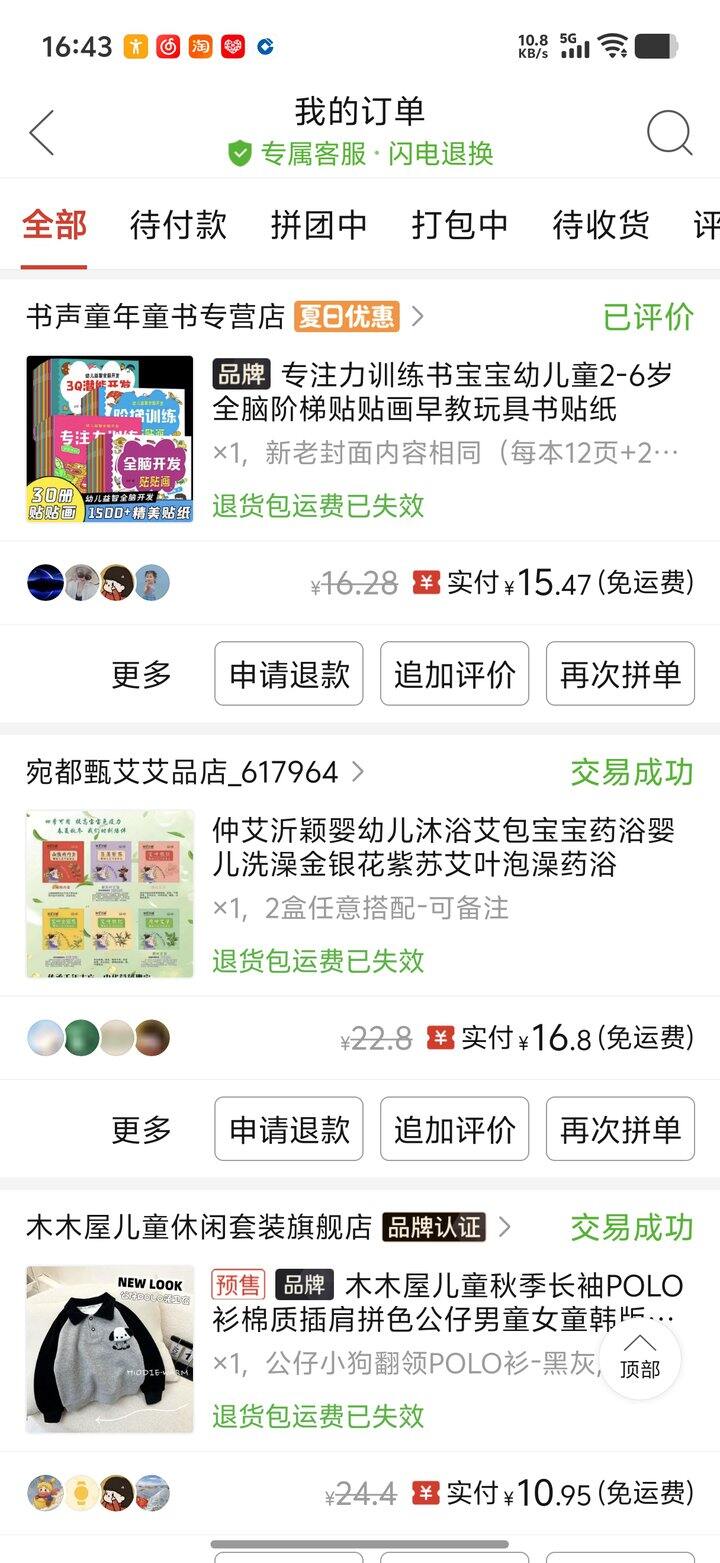Image resolution: width=720 pixels, height=1563 pixels.
Task: Go back from My Orders page
Action: 42,132
